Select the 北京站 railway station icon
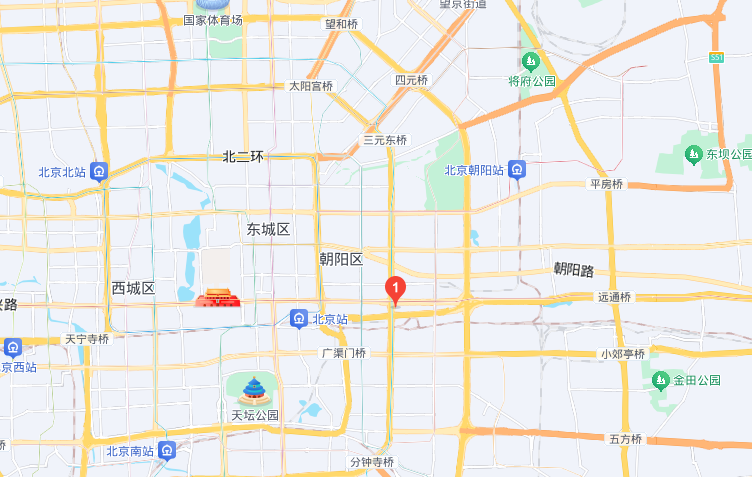Image resolution: width=752 pixels, height=477 pixels. pos(299,319)
